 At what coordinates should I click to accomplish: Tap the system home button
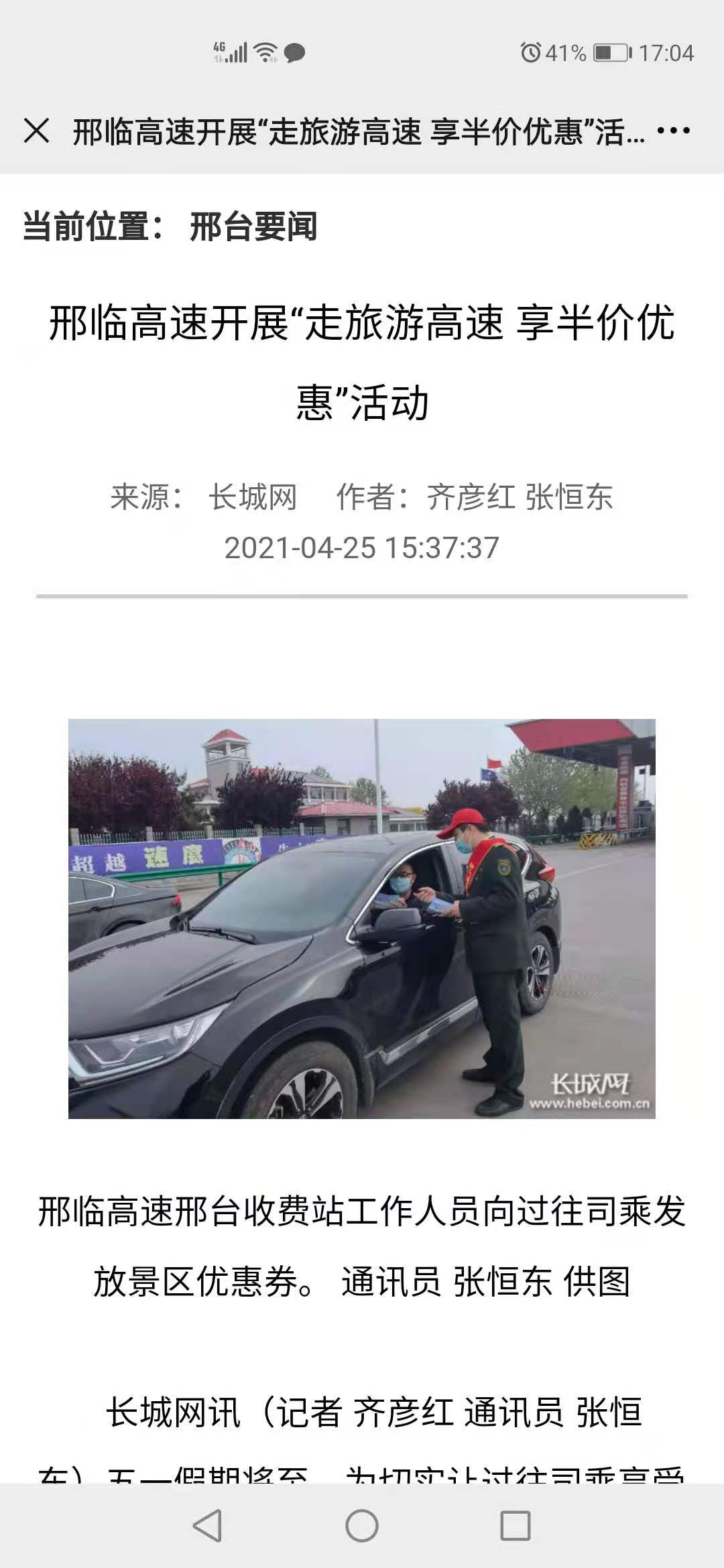[362, 1526]
